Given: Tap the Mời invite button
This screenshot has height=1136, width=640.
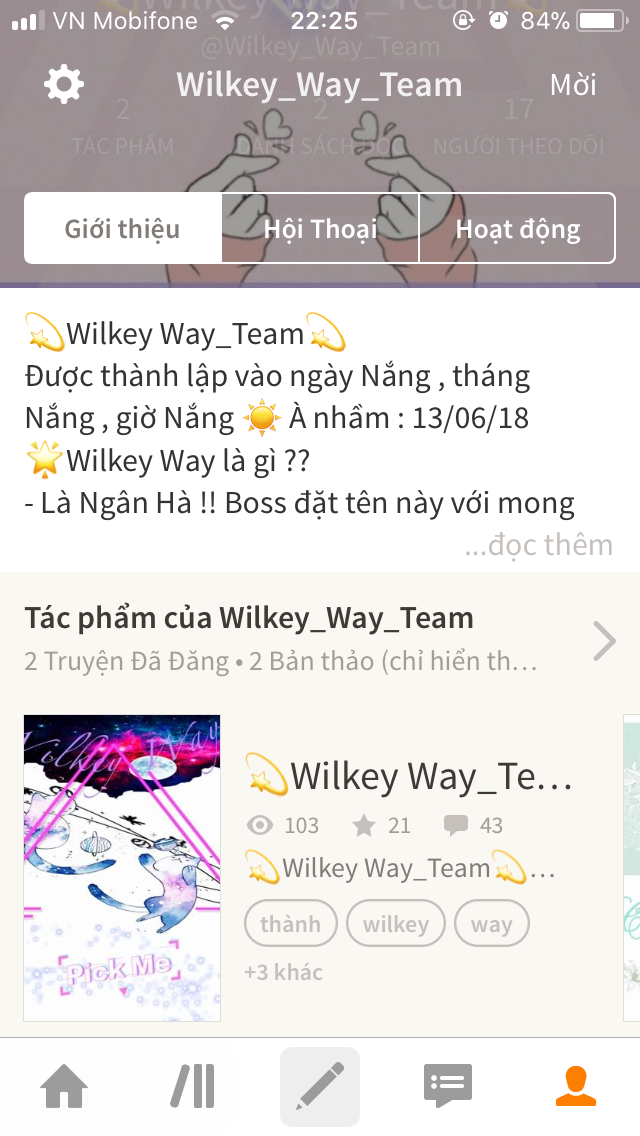Looking at the screenshot, I should [x=573, y=85].
